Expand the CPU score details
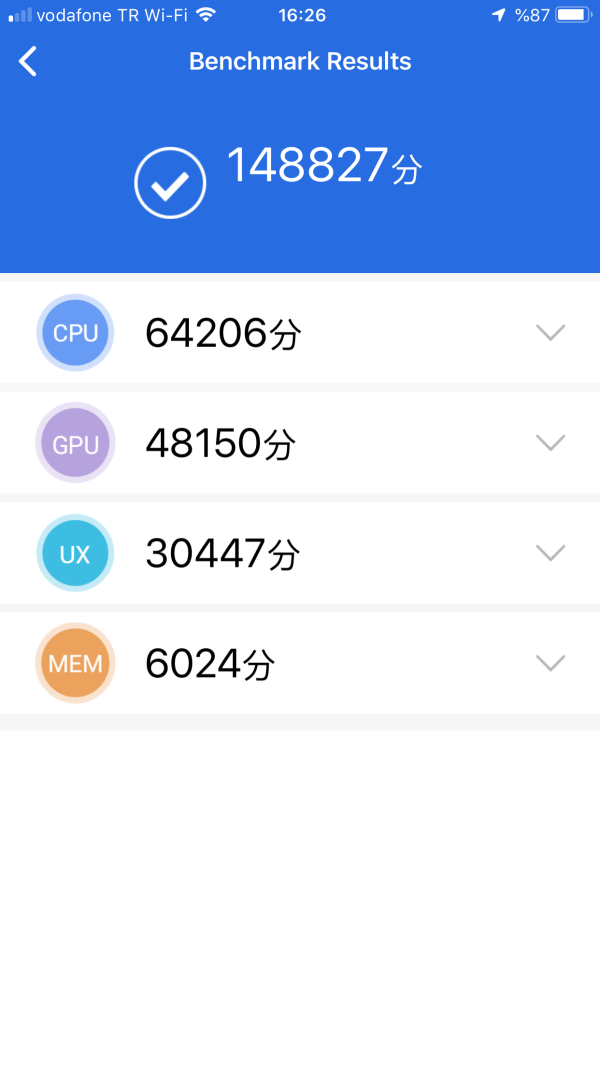The width and height of the screenshot is (600, 1067). pos(550,332)
